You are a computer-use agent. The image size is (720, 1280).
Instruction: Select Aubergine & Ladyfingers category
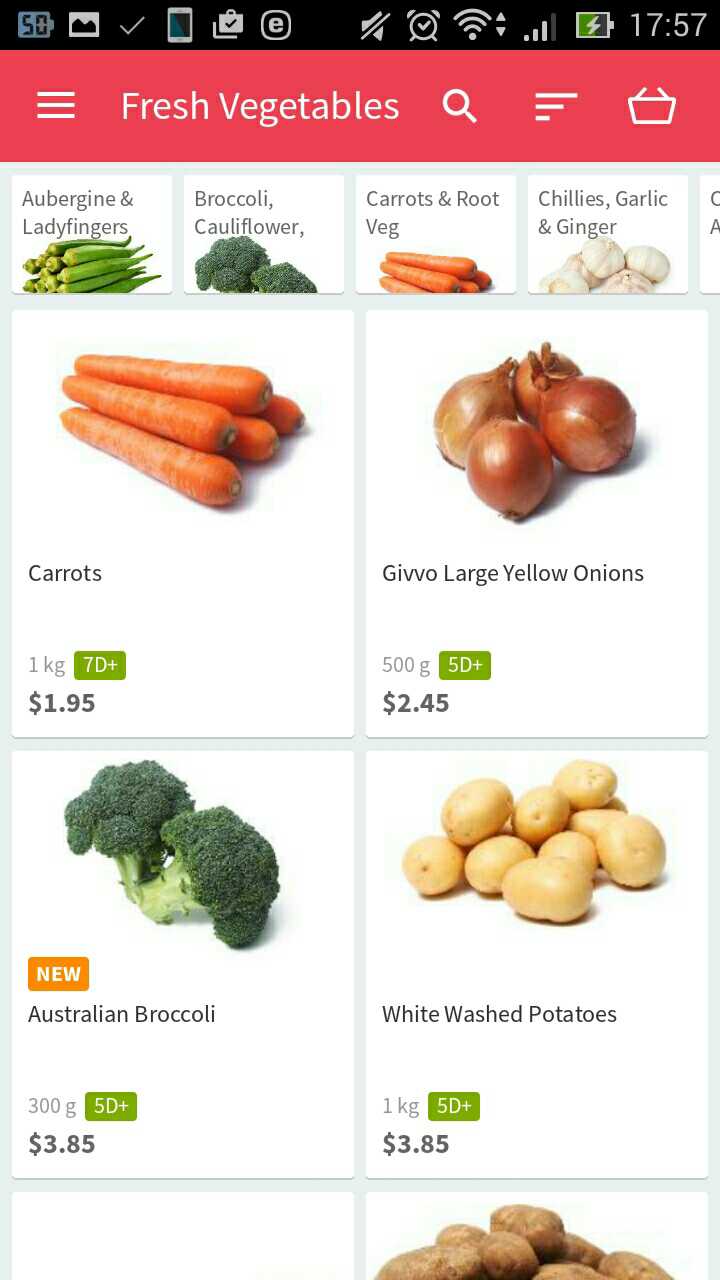coord(92,235)
